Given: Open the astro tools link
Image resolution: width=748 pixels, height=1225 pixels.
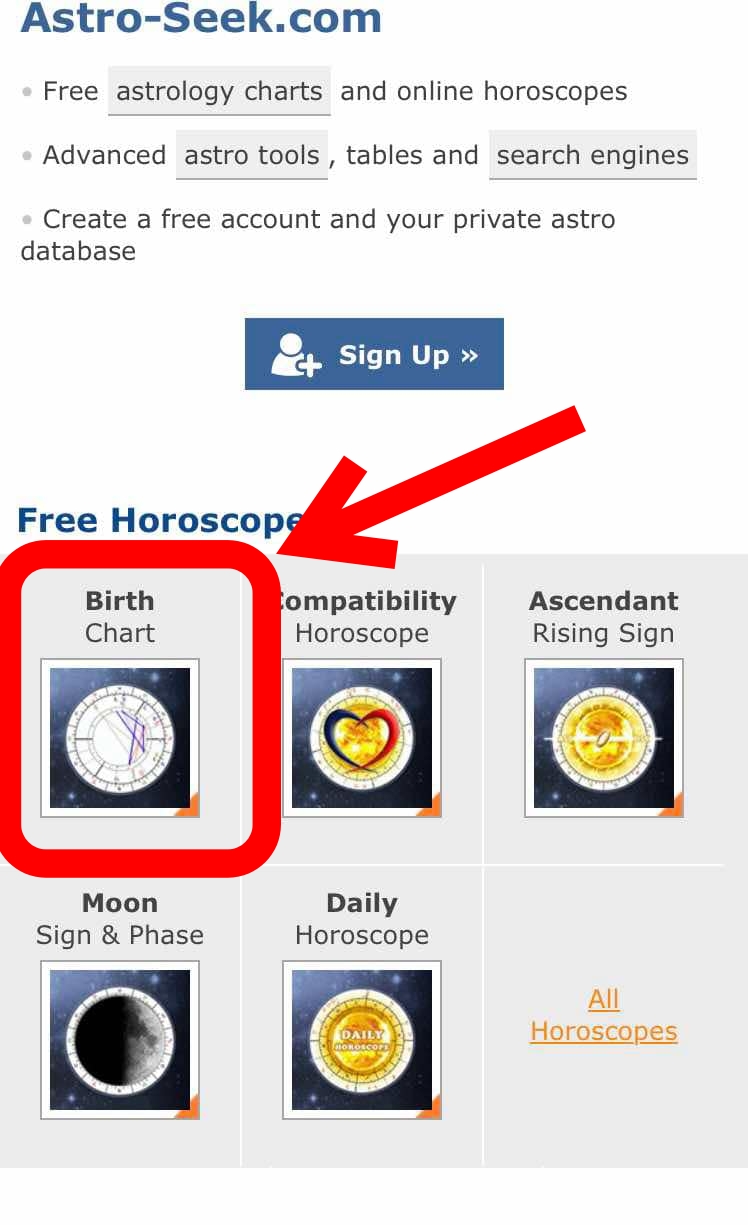Looking at the screenshot, I should click(252, 156).
